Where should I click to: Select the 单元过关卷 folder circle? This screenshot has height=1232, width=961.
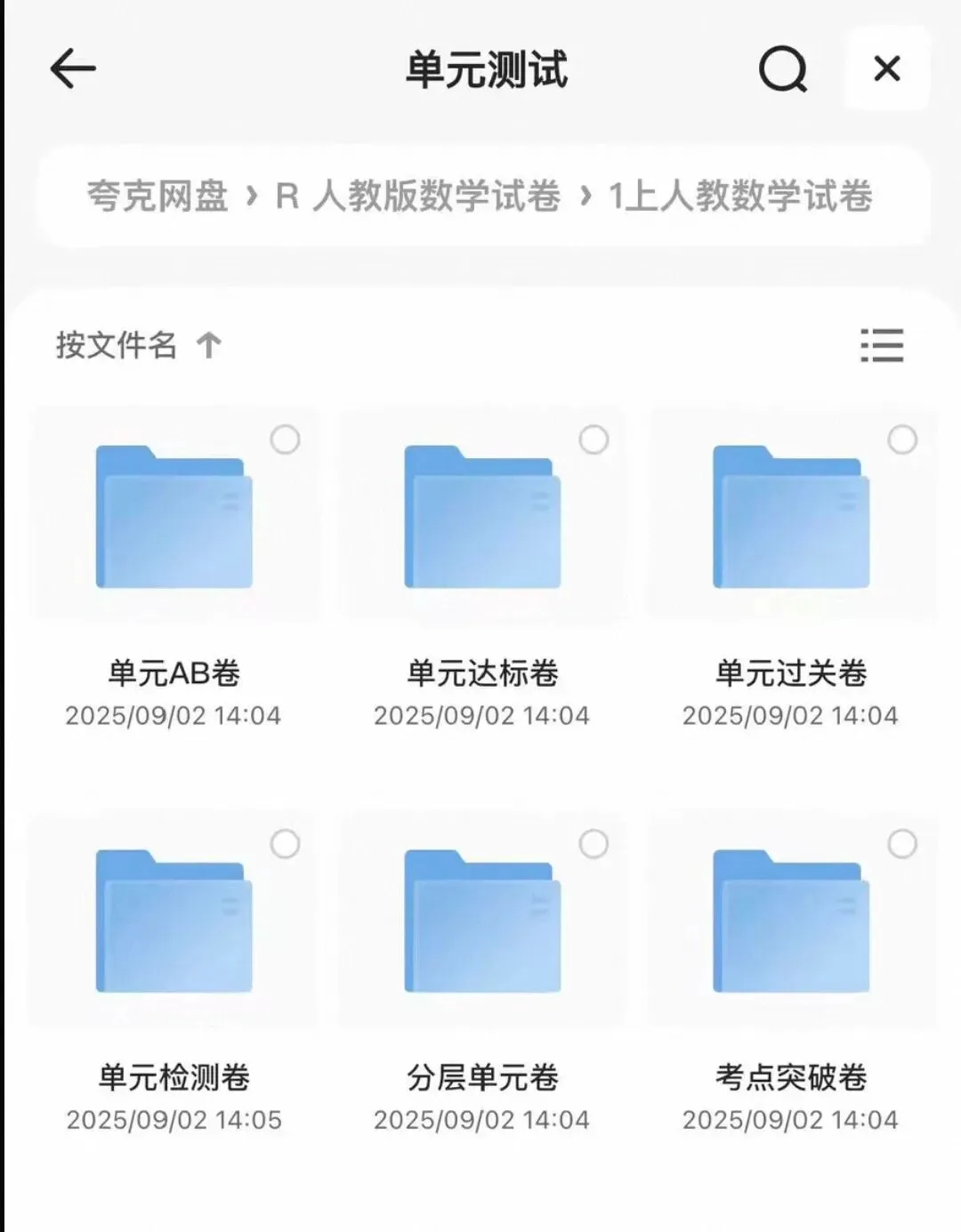click(902, 439)
